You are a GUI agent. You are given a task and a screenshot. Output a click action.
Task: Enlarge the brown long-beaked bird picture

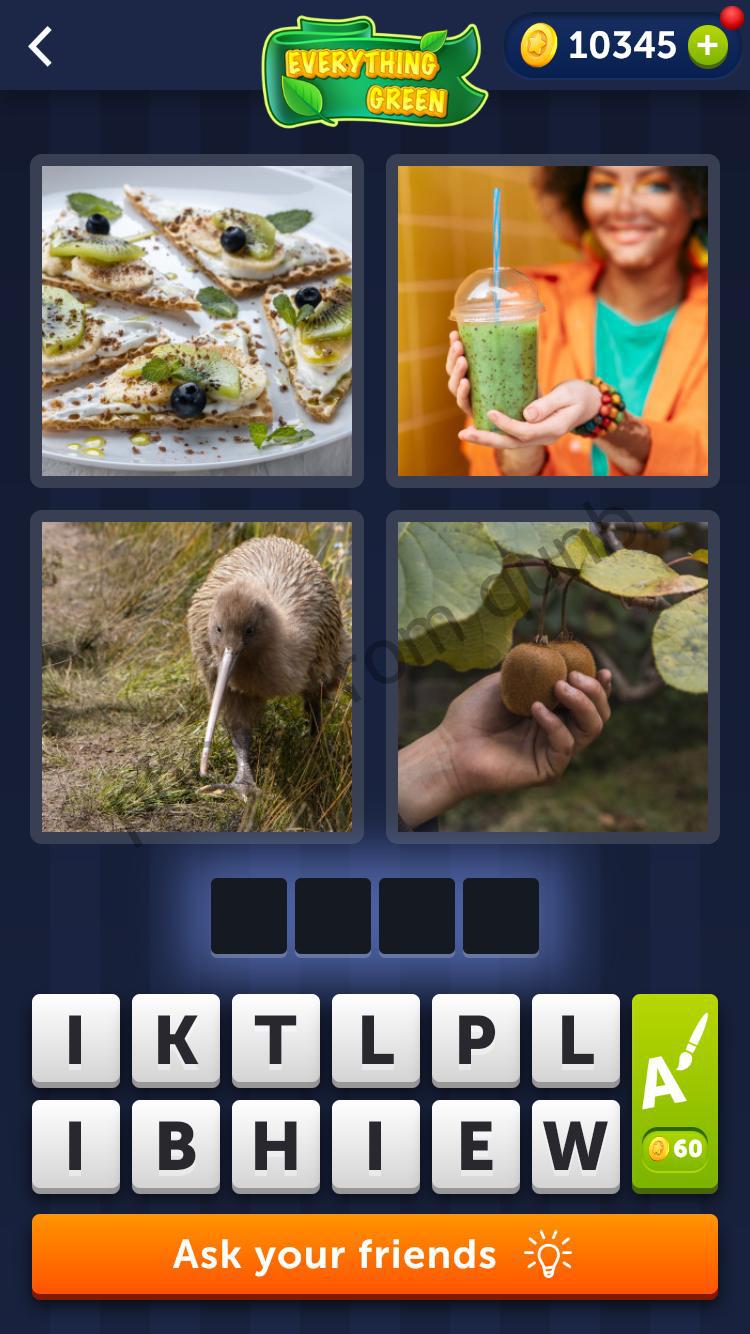point(197,677)
